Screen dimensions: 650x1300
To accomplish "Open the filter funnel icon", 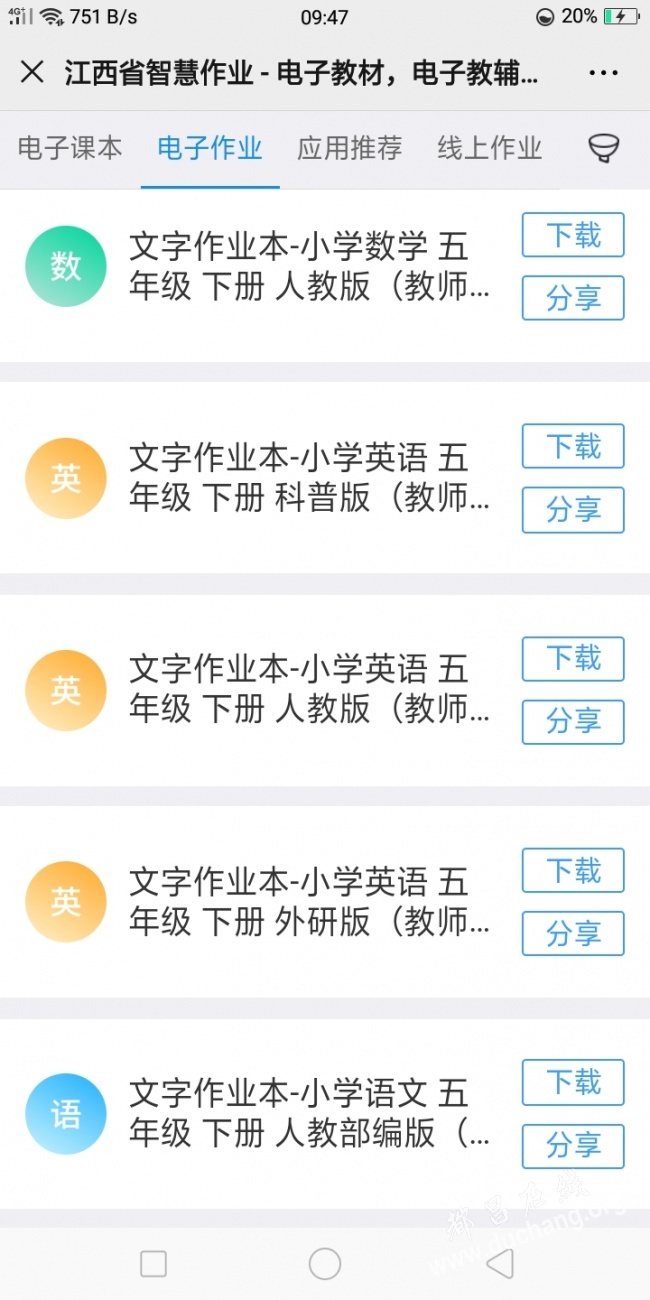I will click(x=603, y=148).
